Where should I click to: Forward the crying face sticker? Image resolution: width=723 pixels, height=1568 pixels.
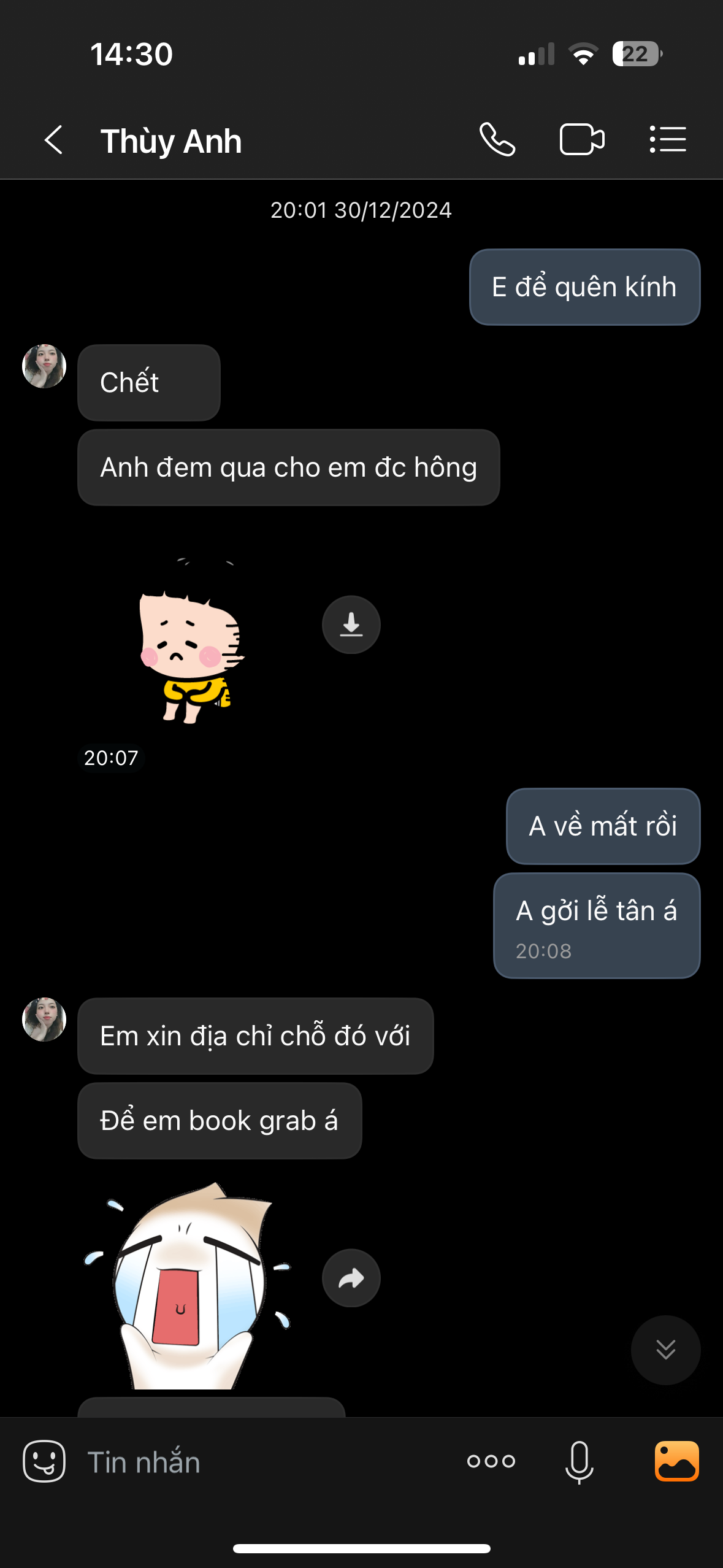[x=351, y=1278]
